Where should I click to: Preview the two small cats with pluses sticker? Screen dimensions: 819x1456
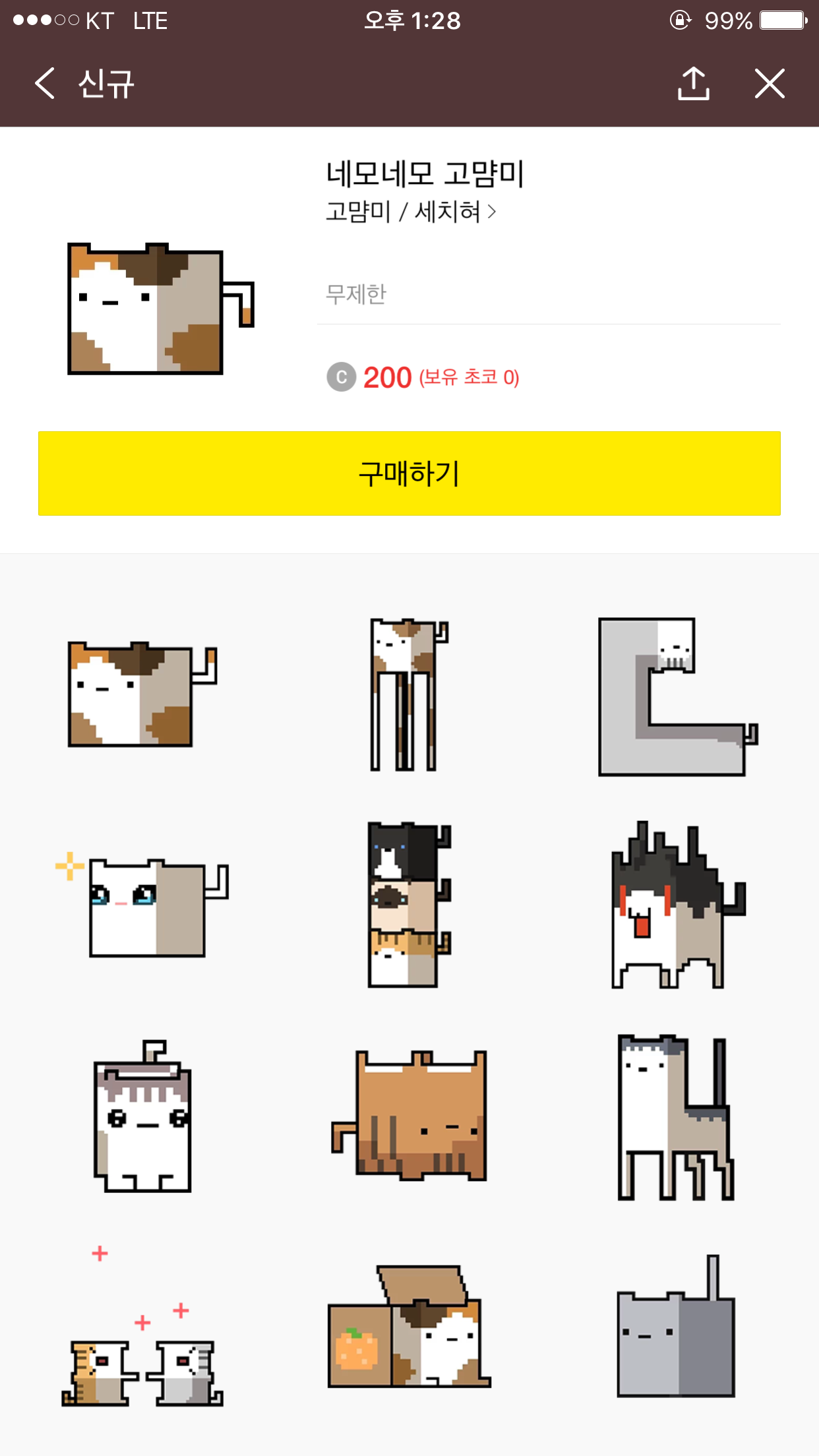142,1326
